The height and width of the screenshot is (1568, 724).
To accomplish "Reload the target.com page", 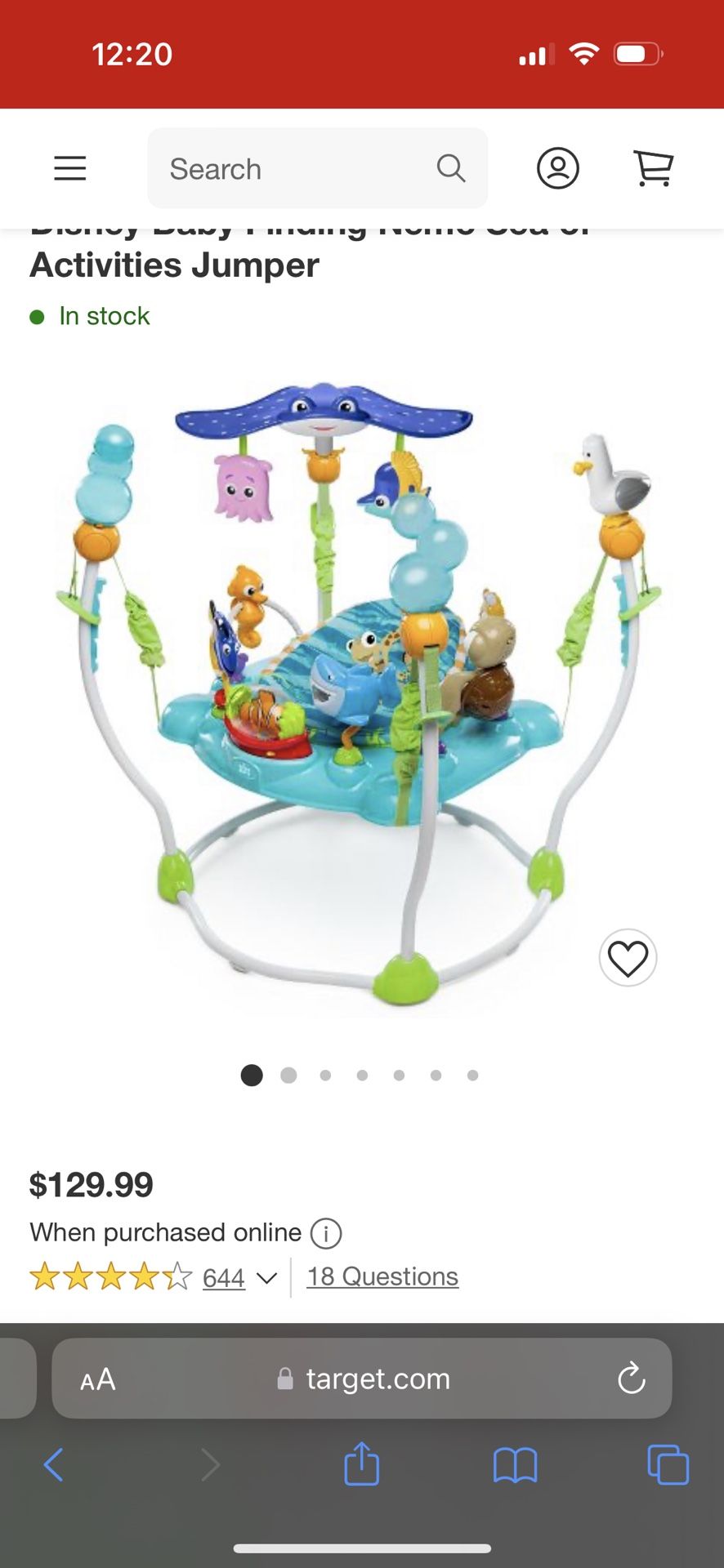I will pos(631,1379).
